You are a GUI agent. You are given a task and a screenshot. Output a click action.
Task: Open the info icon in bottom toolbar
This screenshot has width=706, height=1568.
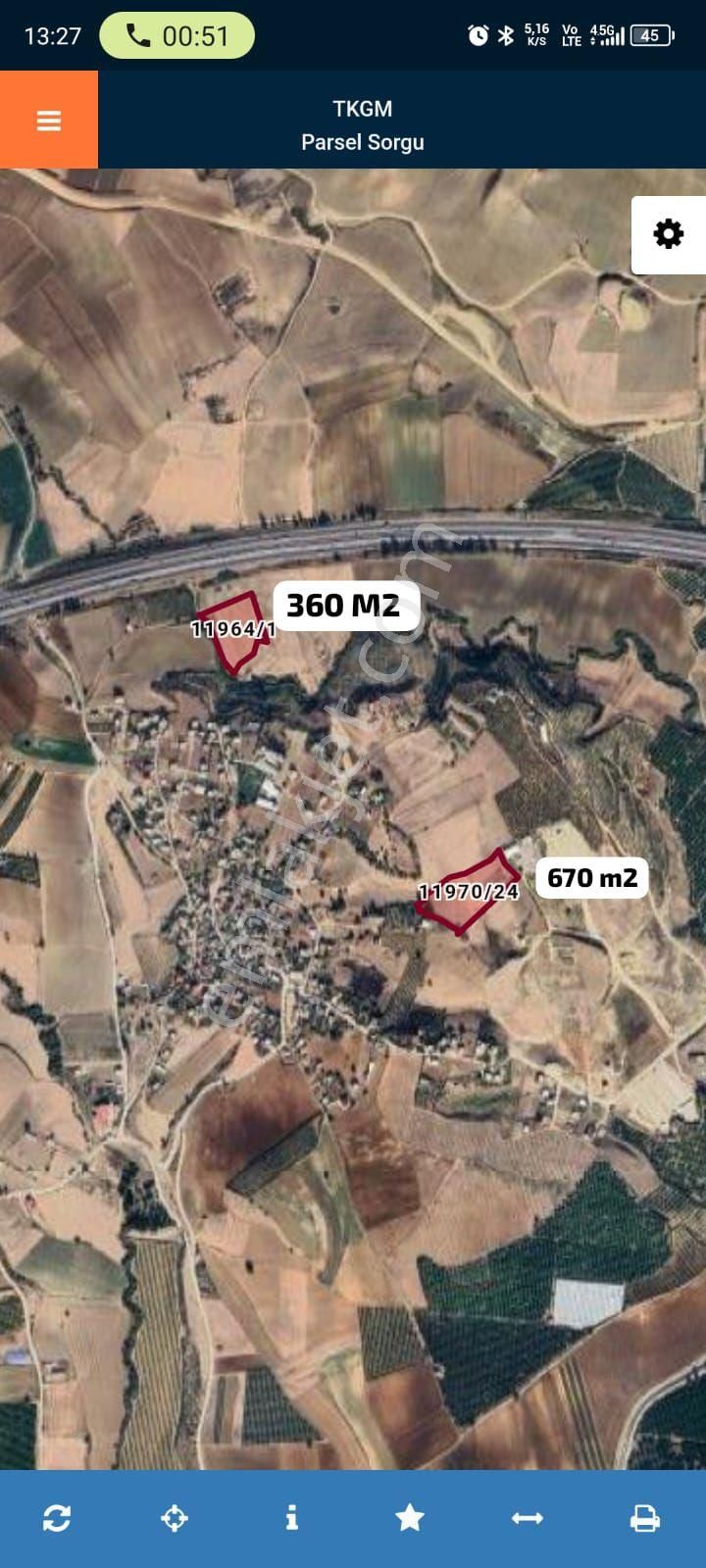[291, 1518]
